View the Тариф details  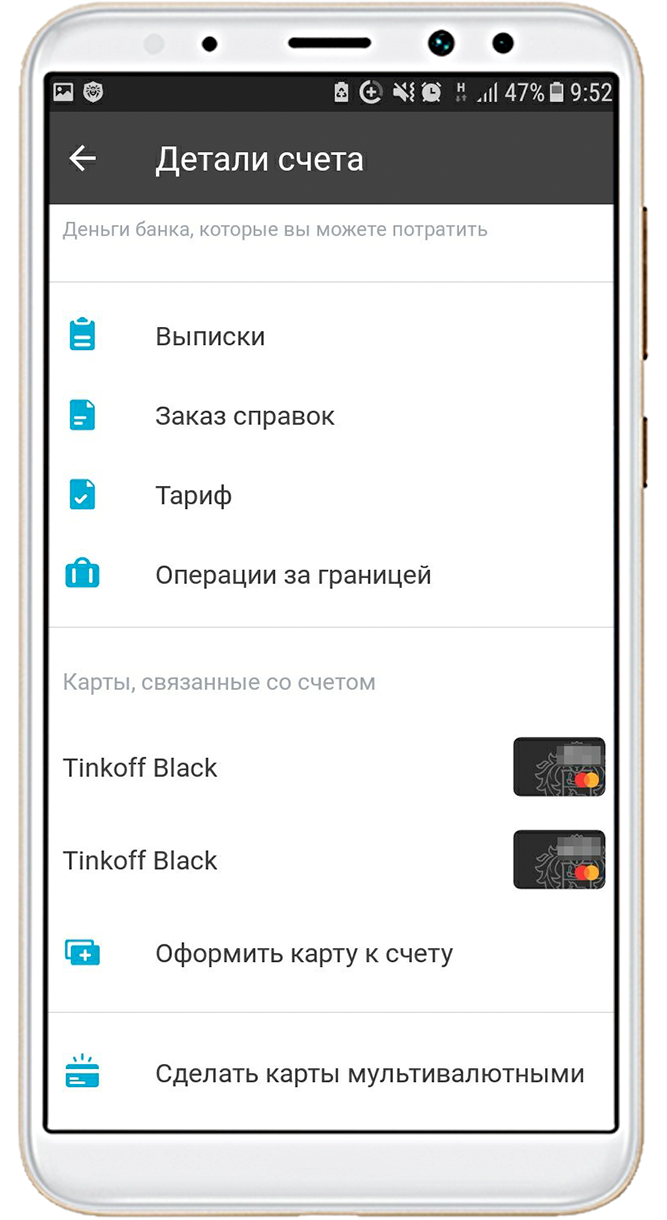point(193,496)
